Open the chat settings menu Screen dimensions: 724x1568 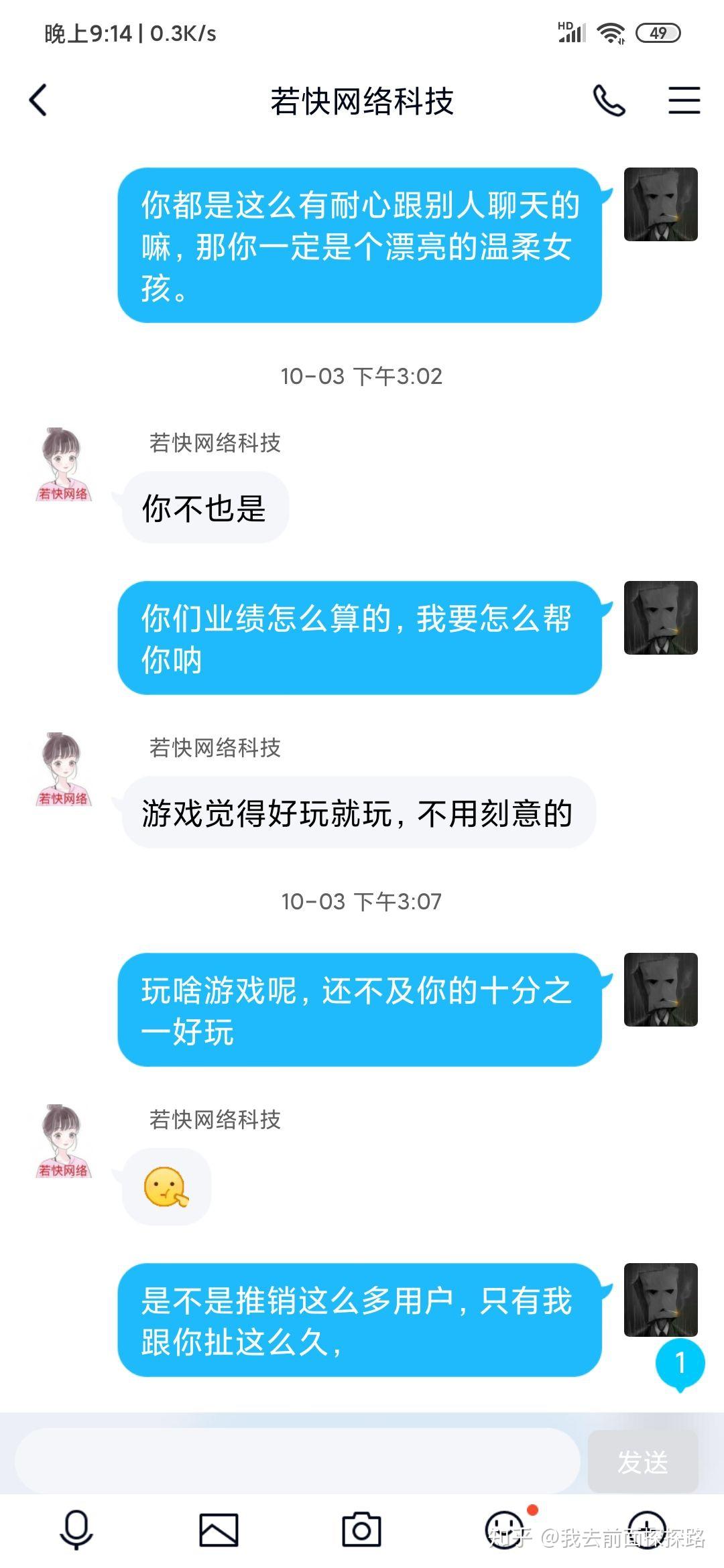[x=684, y=101]
